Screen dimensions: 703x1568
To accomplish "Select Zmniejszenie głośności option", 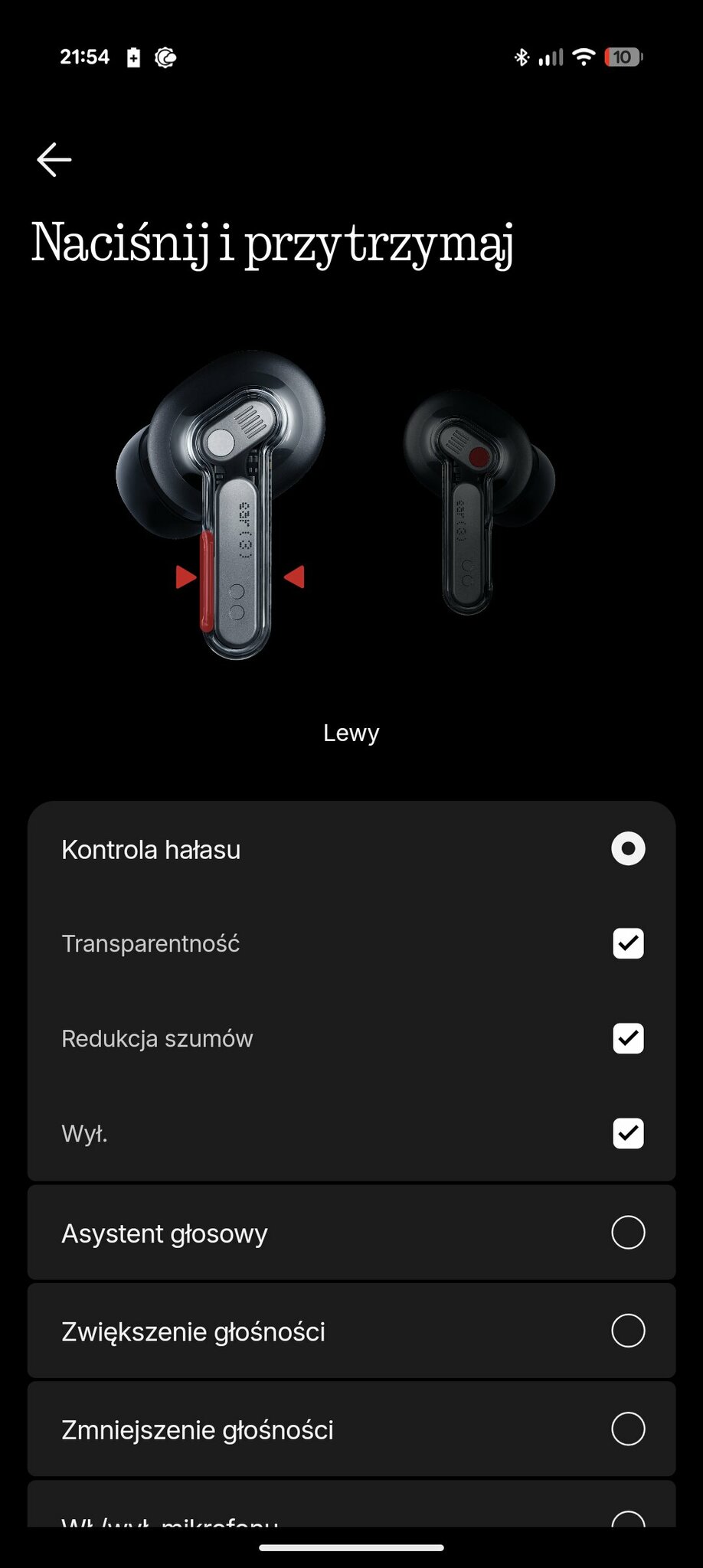I will tap(628, 1429).
